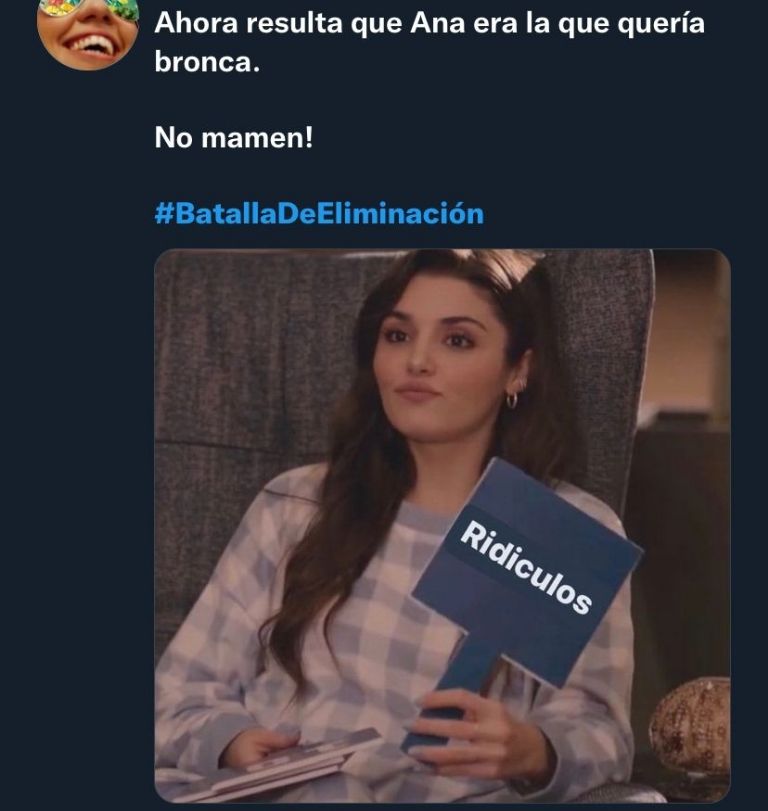Screen dimensions: 768x811
Task: Open the attached meme image
Action: point(442,525)
